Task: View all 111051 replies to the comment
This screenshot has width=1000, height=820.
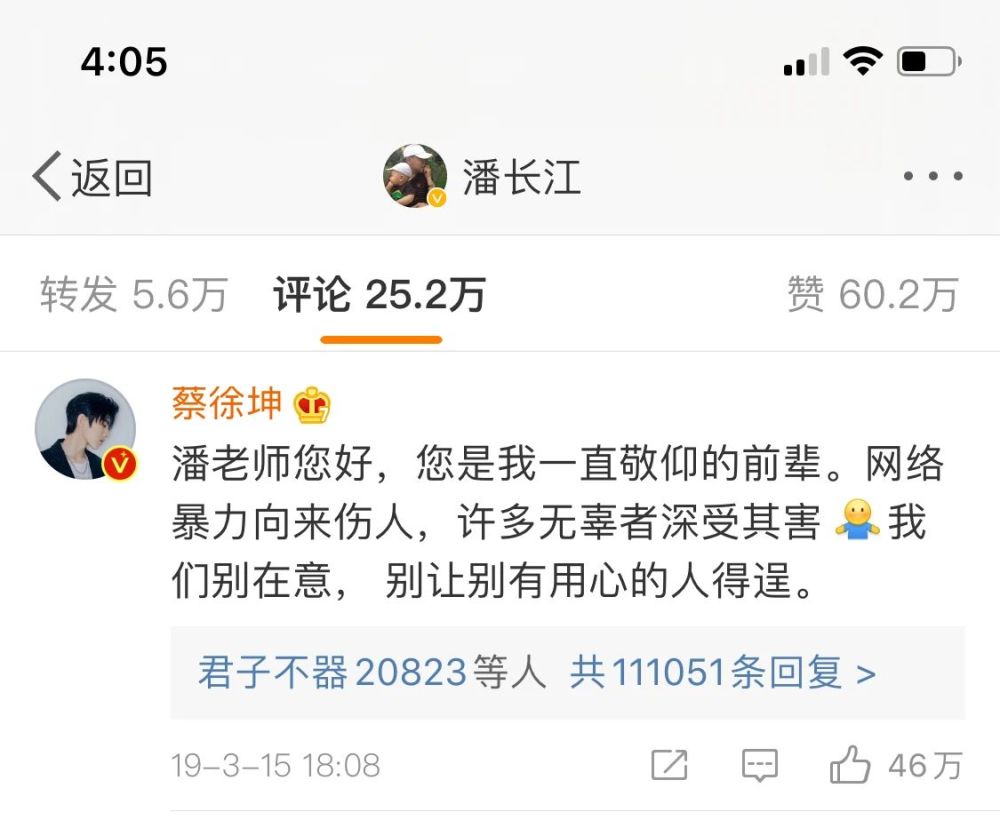Action: pyautogui.click(x=723, y=673)
